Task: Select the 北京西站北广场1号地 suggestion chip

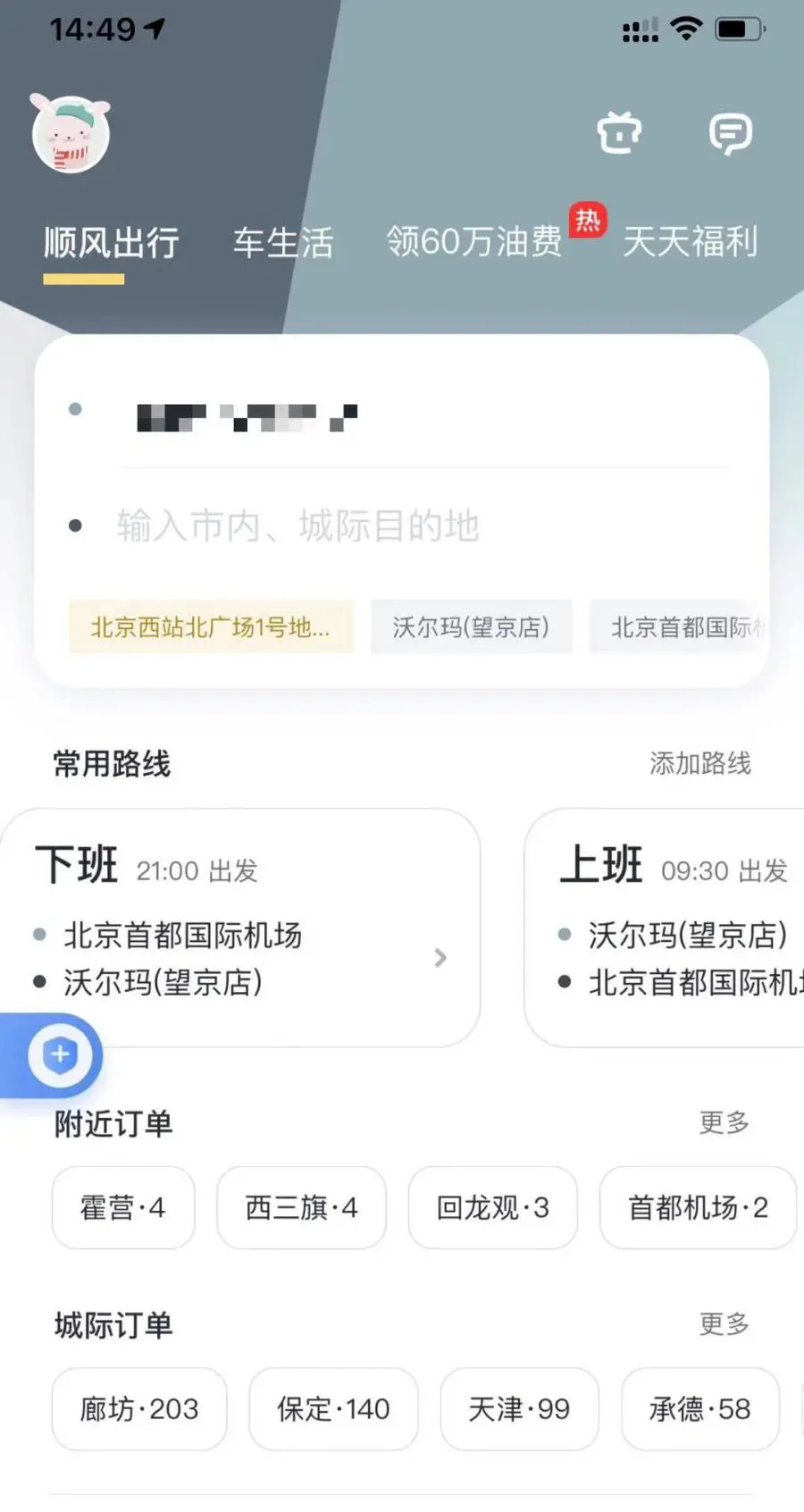Action: click(211, 627)
